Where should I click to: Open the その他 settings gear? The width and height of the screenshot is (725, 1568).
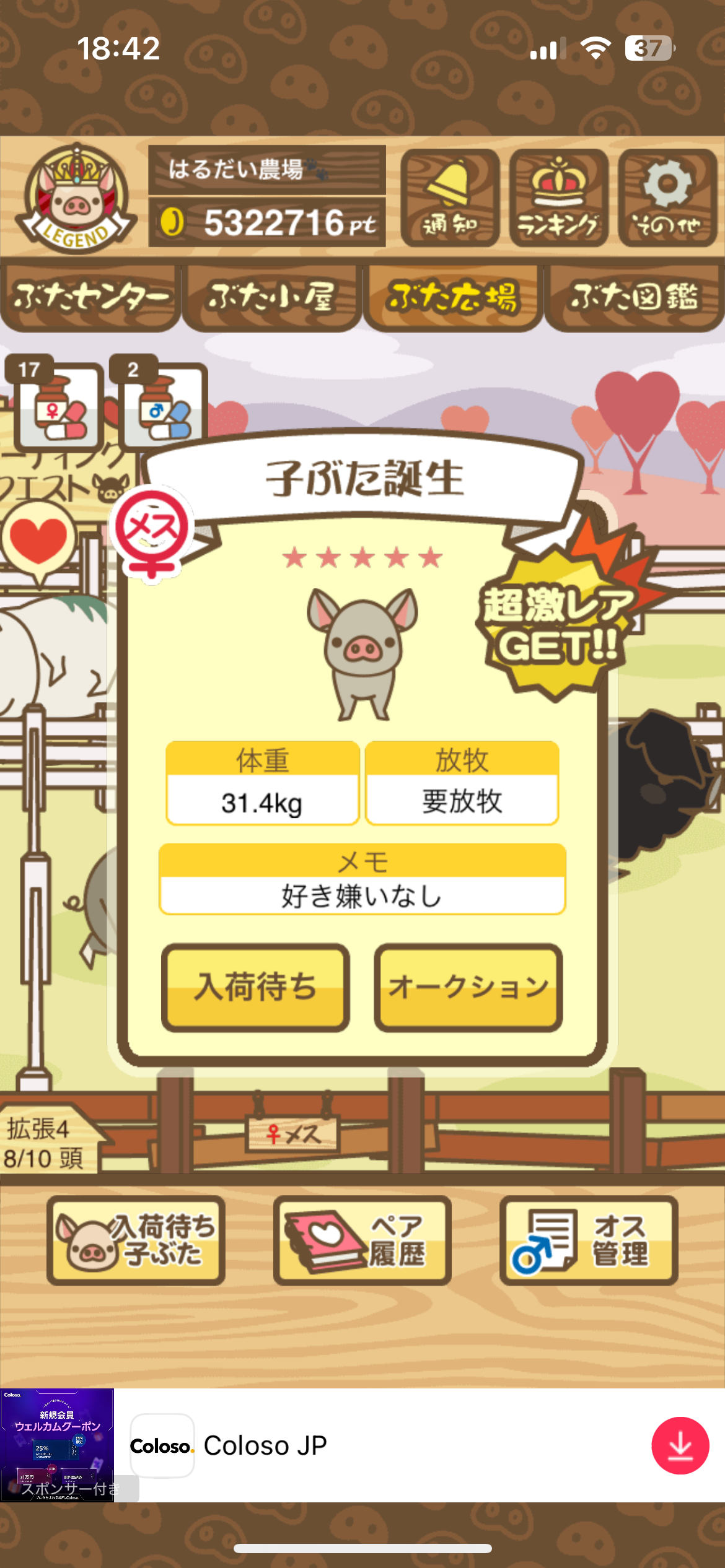click(x=667, y=198)
